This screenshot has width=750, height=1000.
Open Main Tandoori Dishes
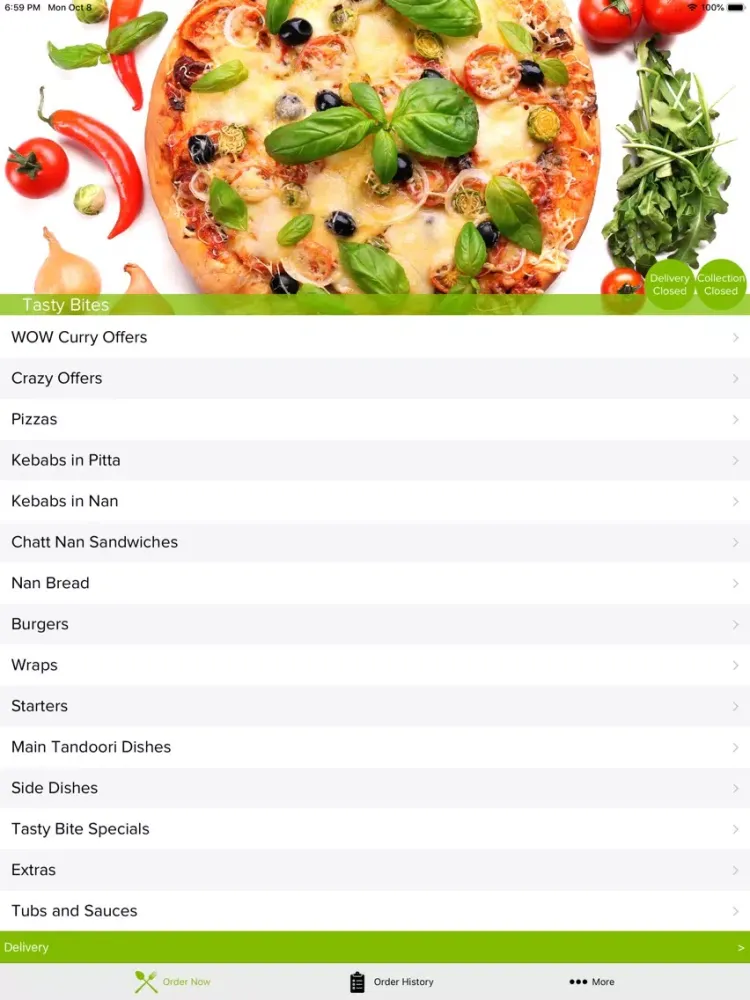click(x=375, y=747)
